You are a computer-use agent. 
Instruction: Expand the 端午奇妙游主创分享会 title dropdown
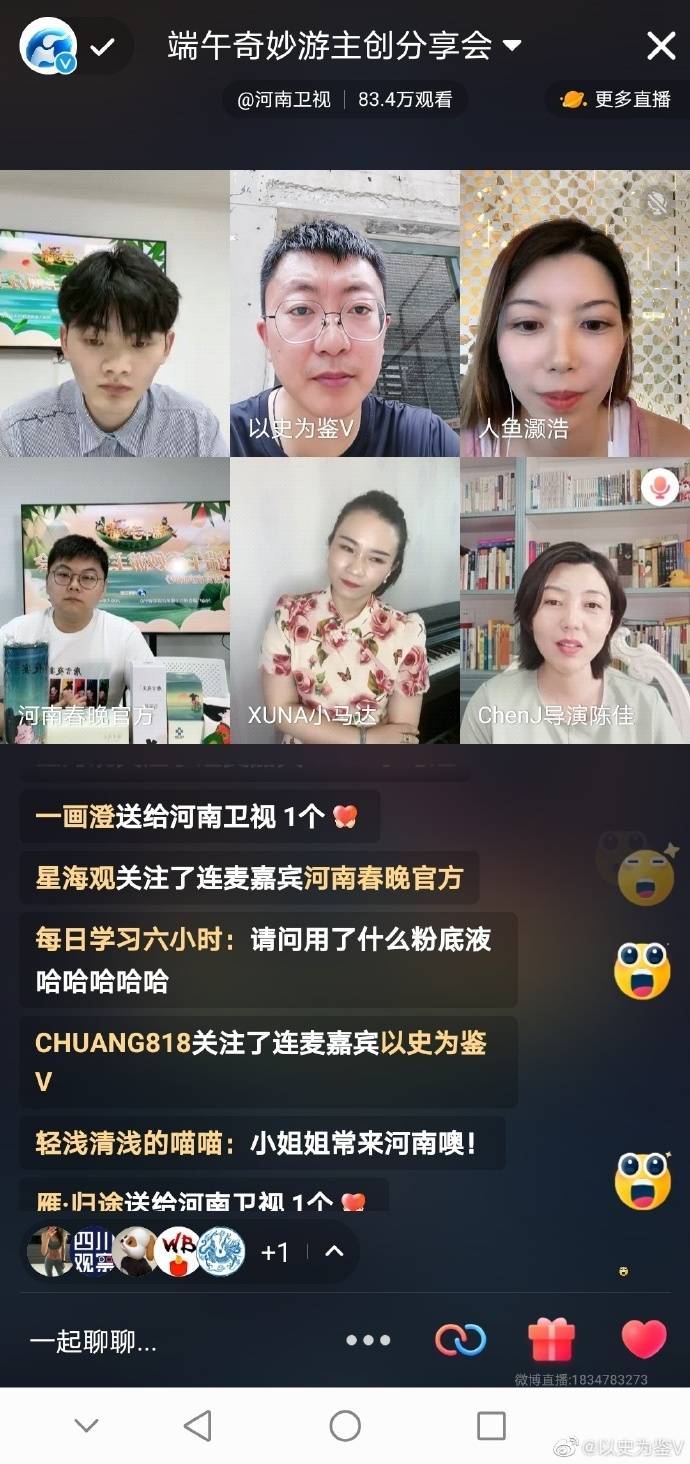[512, 46]
